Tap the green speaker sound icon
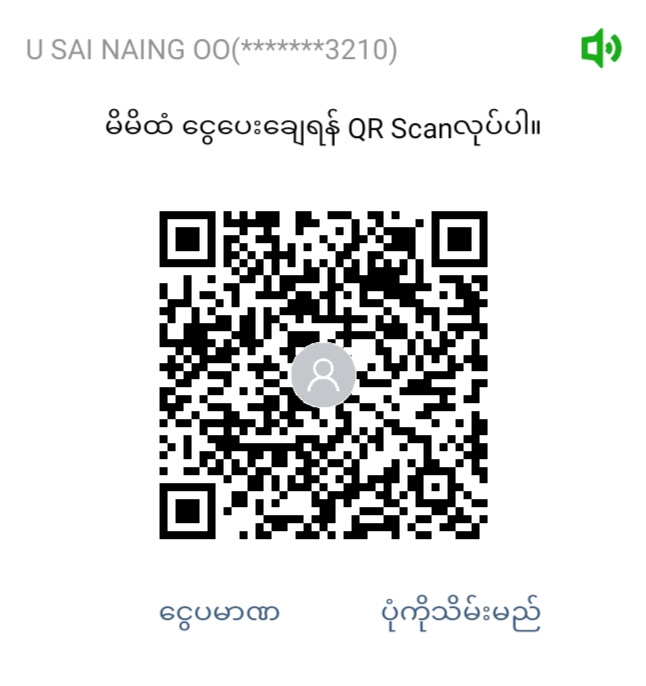This screenshot has width=646, height=686. [x=601, y=48]
